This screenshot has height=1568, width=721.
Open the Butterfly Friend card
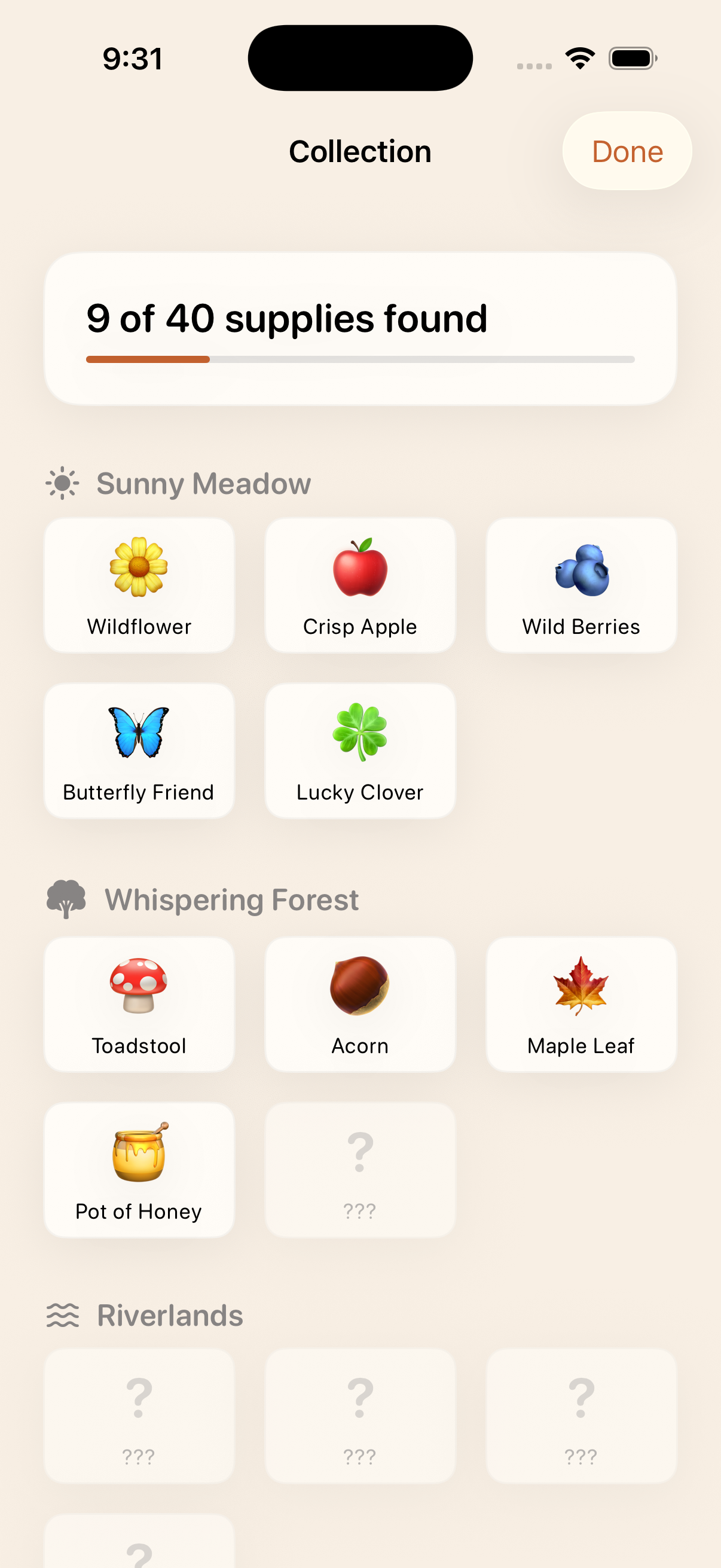139,751
